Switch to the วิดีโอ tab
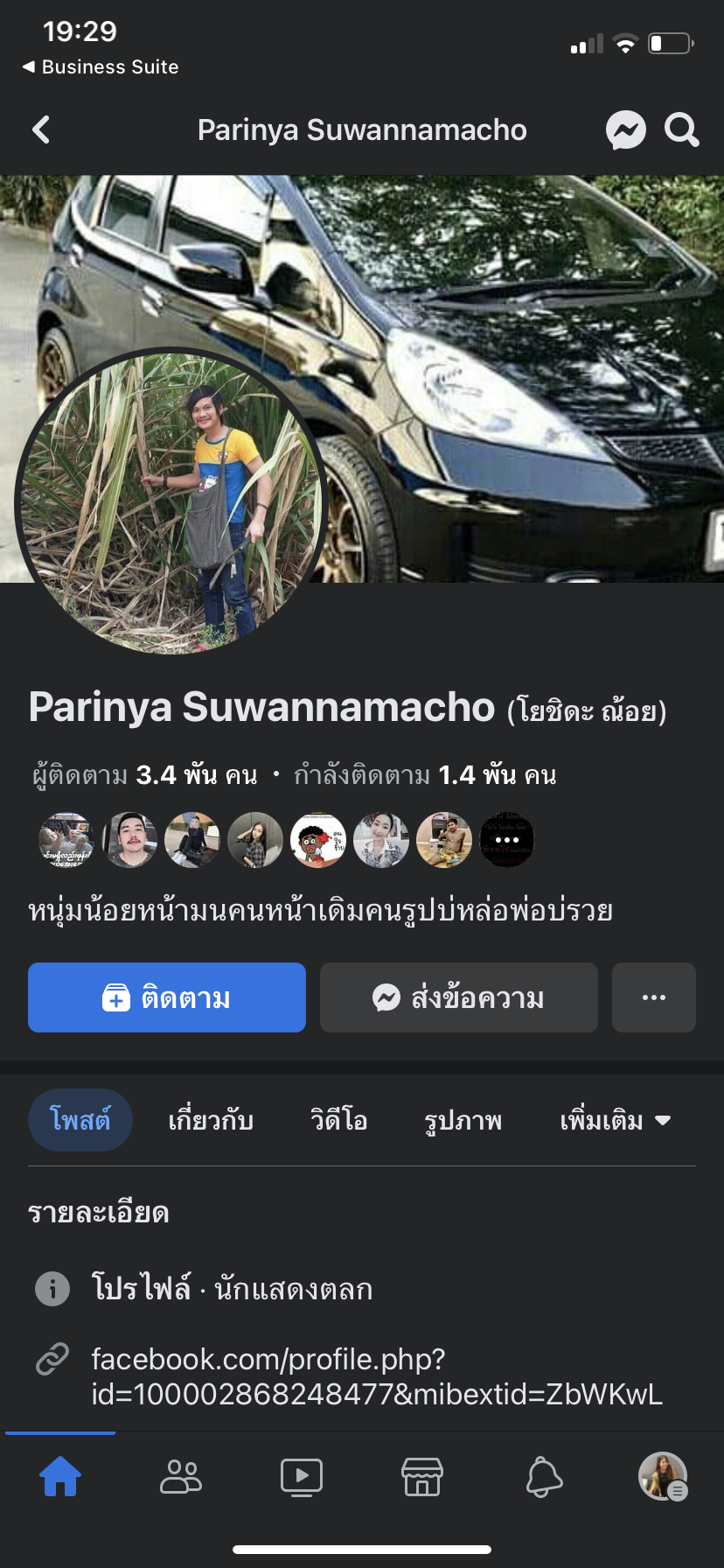The image size is (724, 1568). (x=338, y=1120)
